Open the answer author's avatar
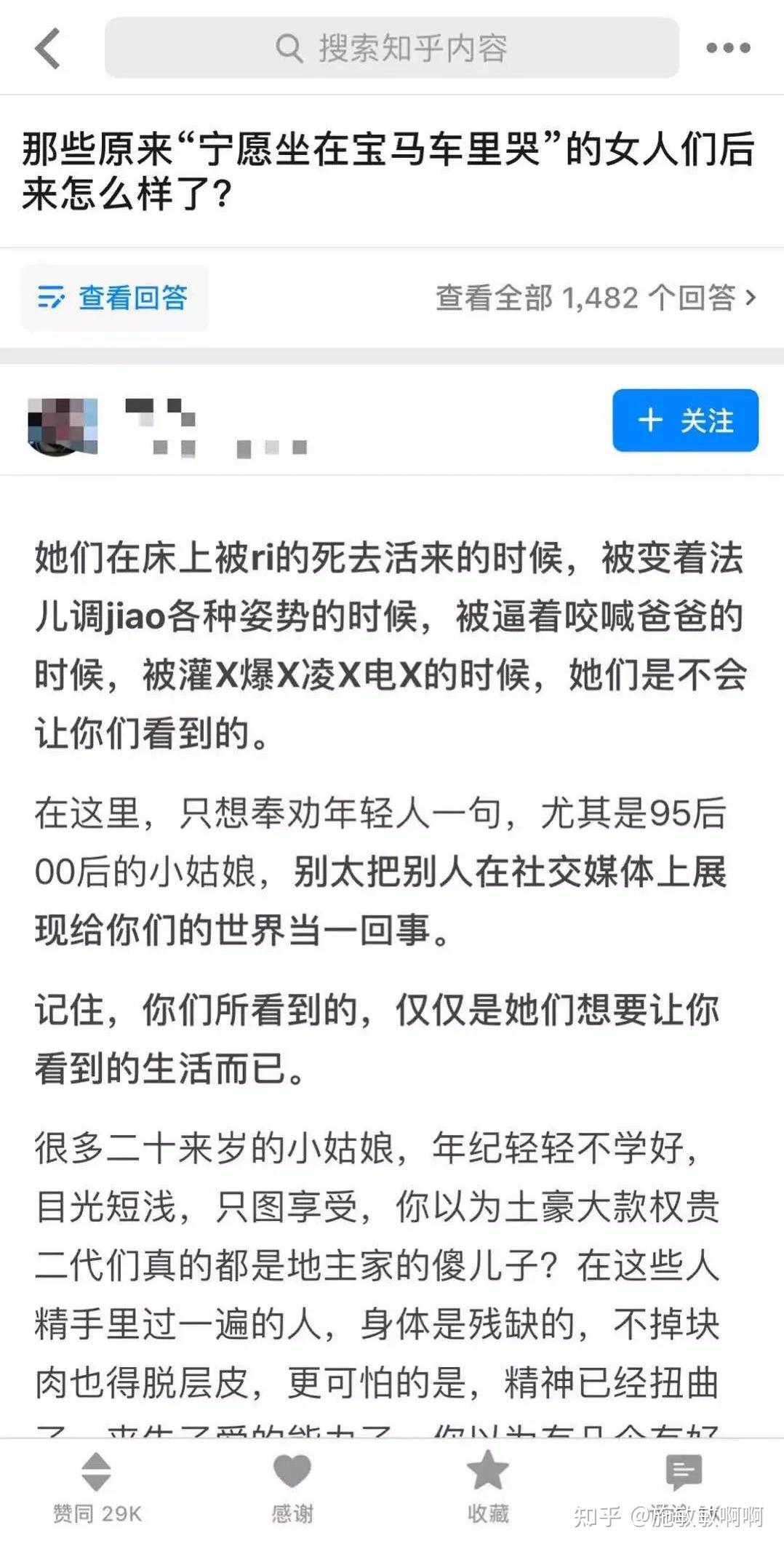 click(x=63, y=427)
